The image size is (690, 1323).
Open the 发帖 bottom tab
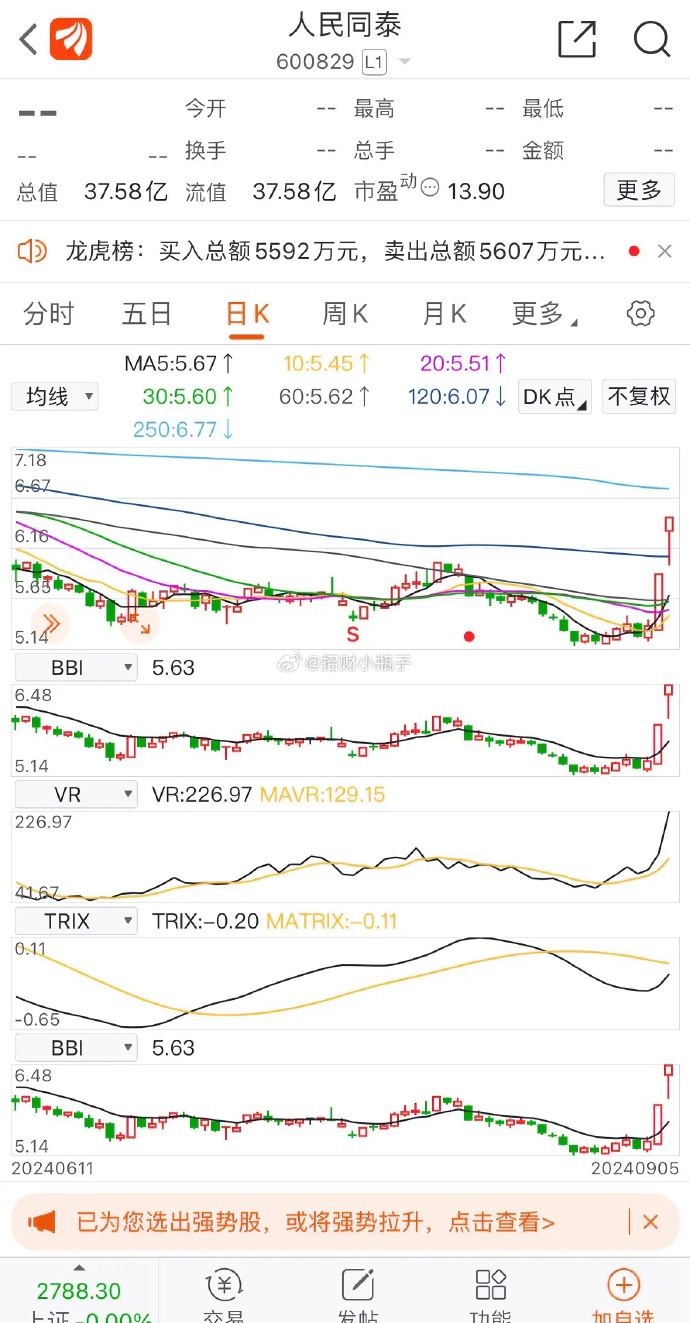tap(357, 1296)
